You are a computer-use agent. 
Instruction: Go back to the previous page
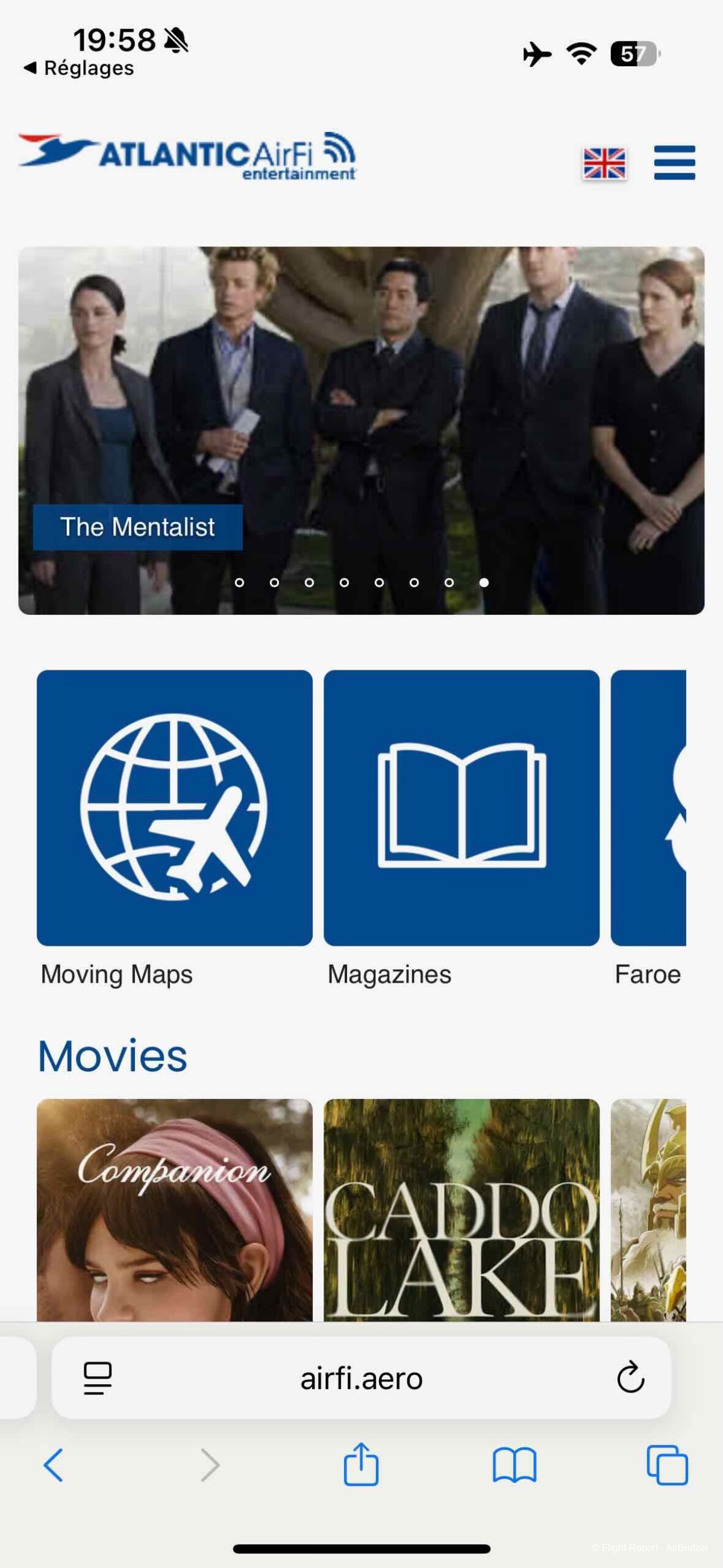54,1464
